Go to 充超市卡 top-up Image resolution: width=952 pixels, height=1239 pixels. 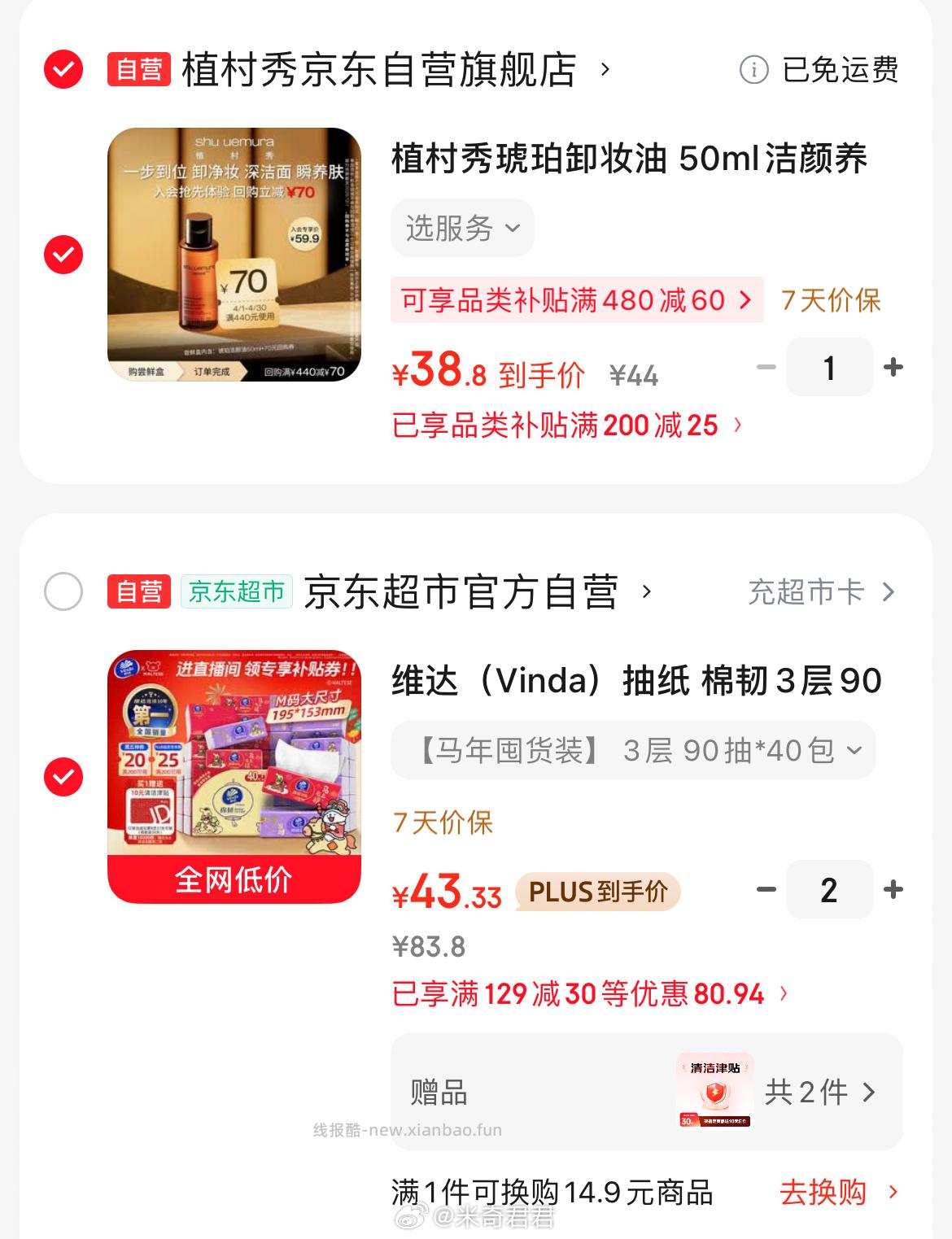[820, 591]
